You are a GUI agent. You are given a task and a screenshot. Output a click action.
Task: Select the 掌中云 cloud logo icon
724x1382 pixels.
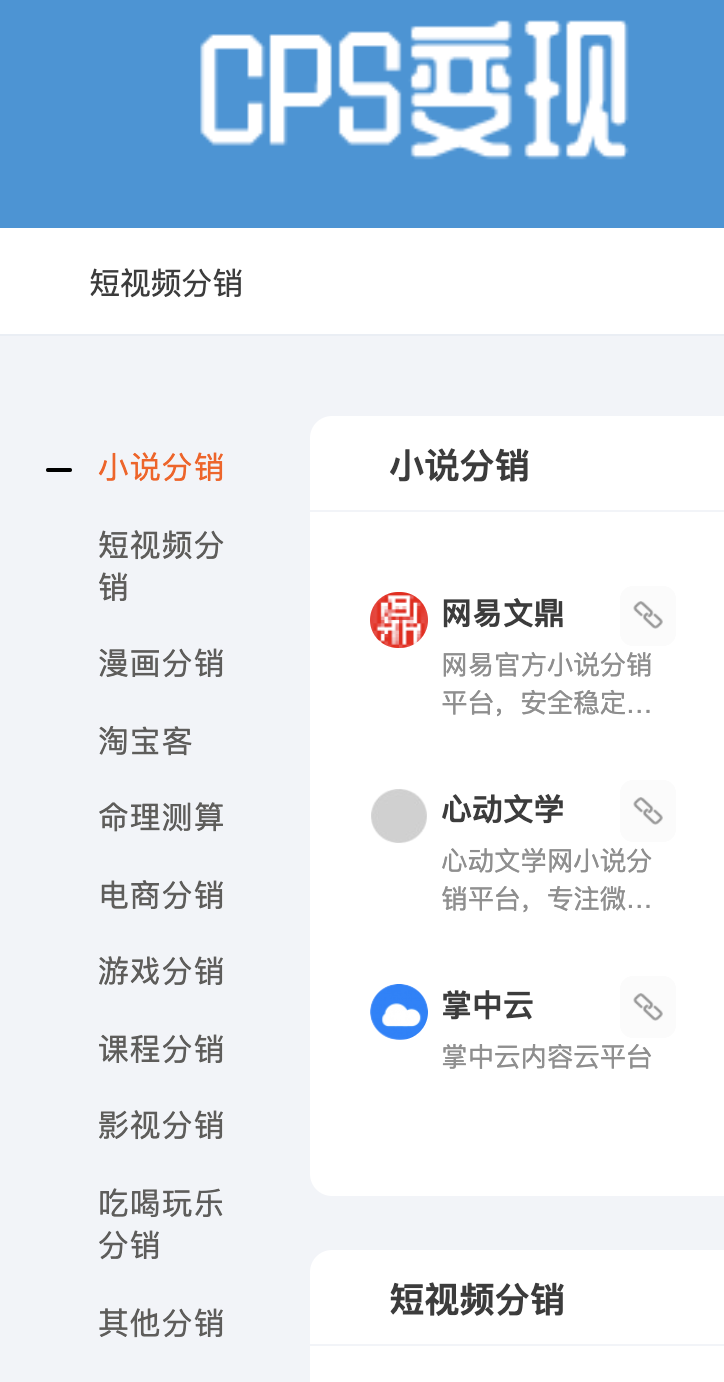click(x=398, y=1011)
